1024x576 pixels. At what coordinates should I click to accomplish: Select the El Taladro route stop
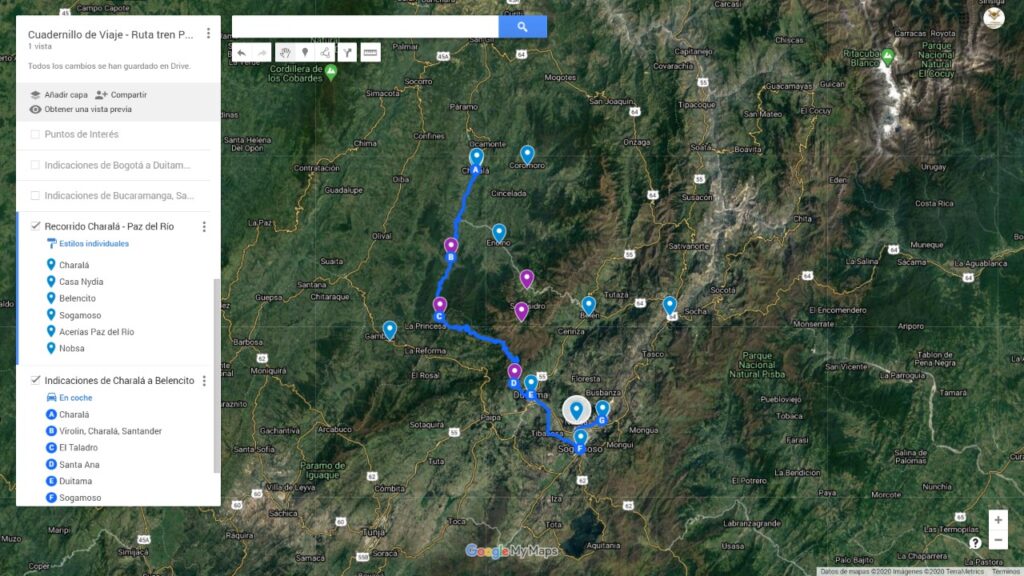click(78, 448)
